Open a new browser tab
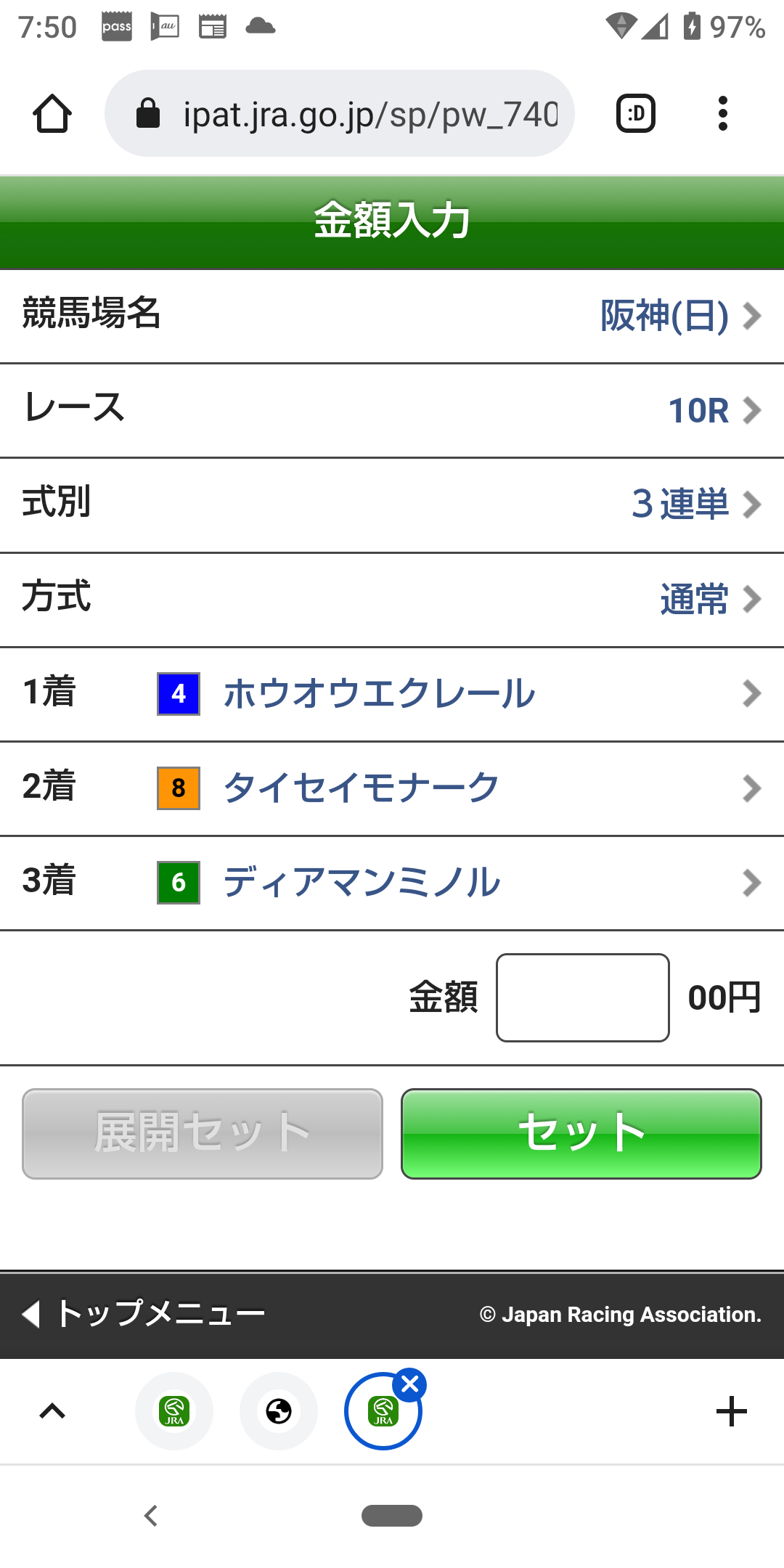 click(731, 1411)
